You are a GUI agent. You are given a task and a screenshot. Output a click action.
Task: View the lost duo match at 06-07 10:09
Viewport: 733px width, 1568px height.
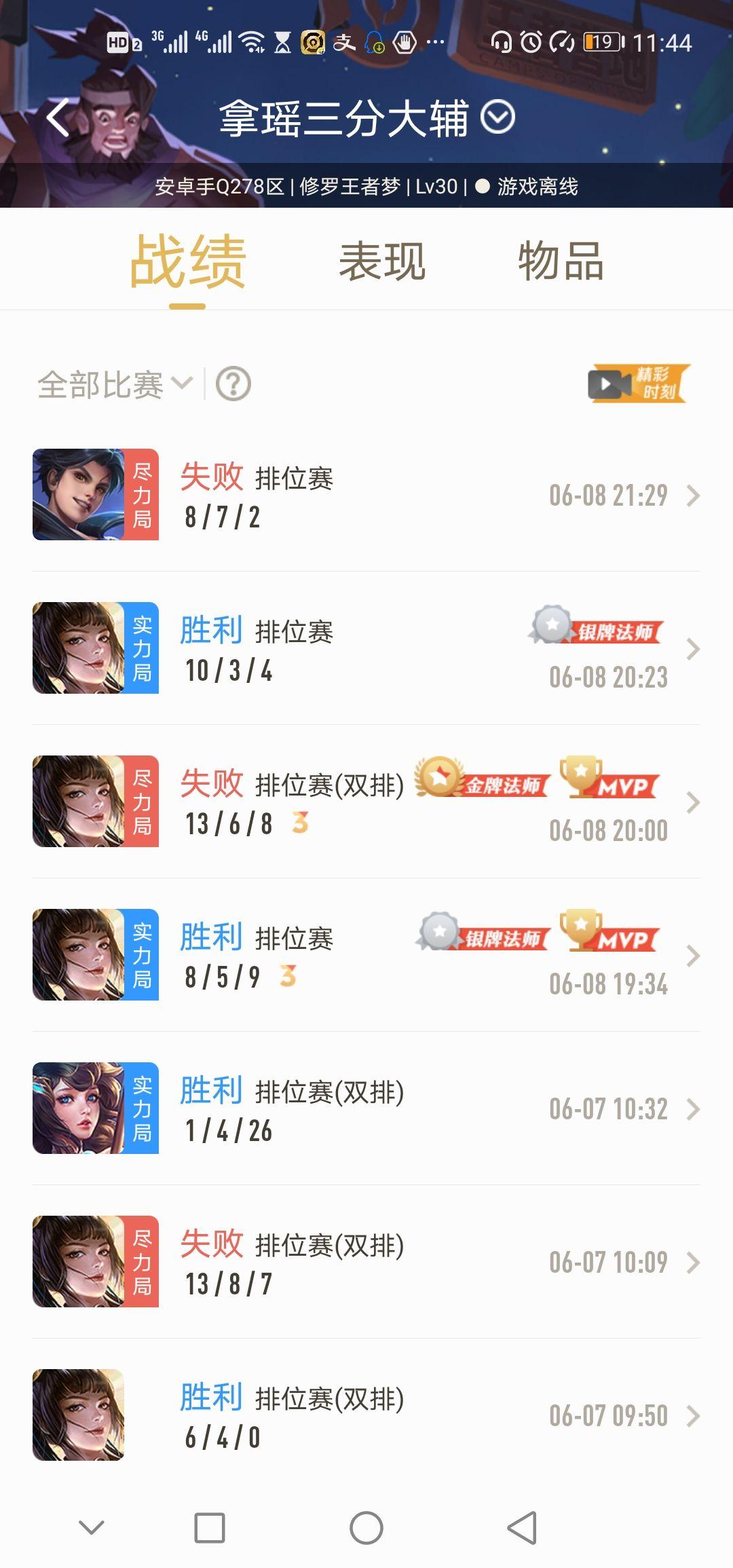pos(366,1262)
